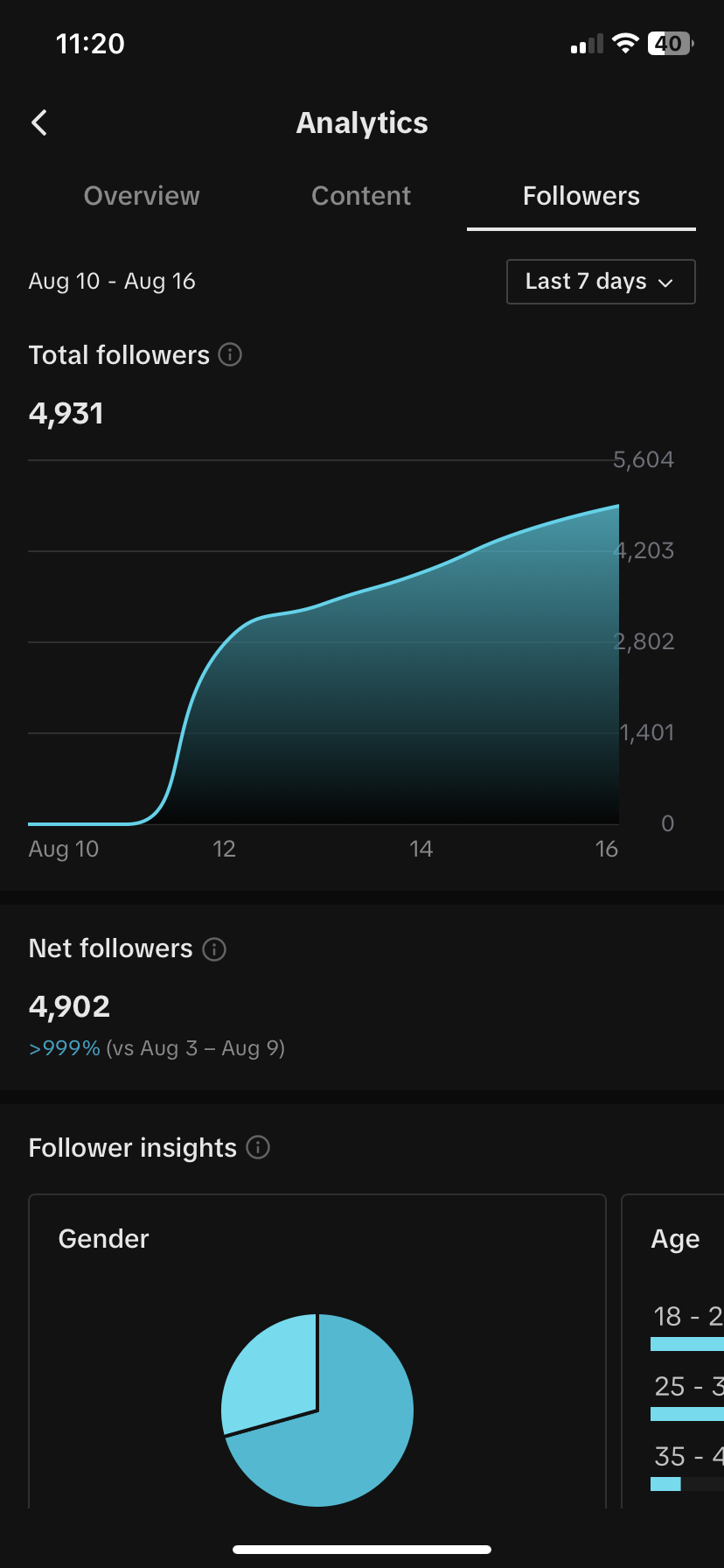Switch to the Content tab

pyautogui.click(x=361, y=196)
